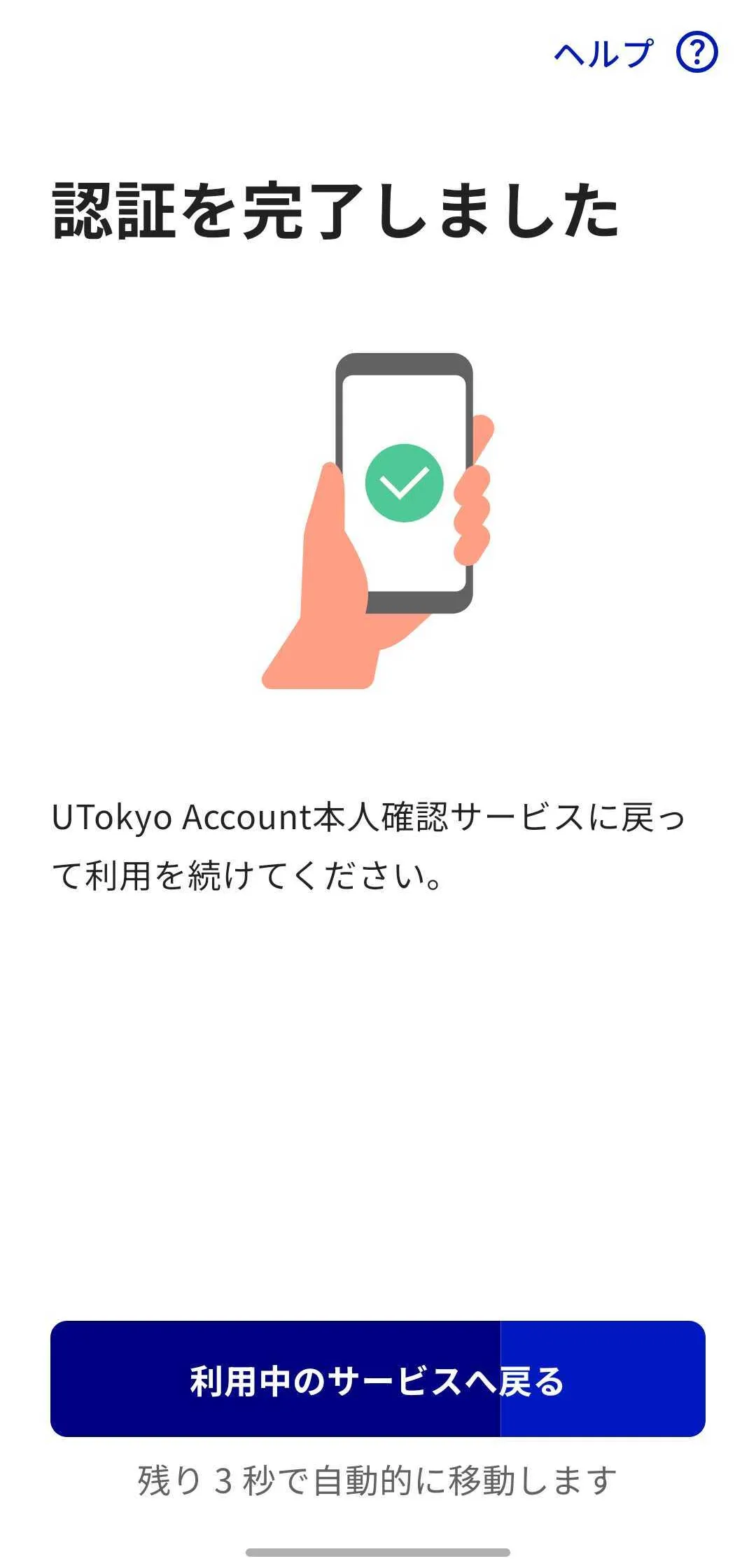Tap the 利用中のサービスへ戻る button
This screenshot has height=1568, width=756.
377,1380
